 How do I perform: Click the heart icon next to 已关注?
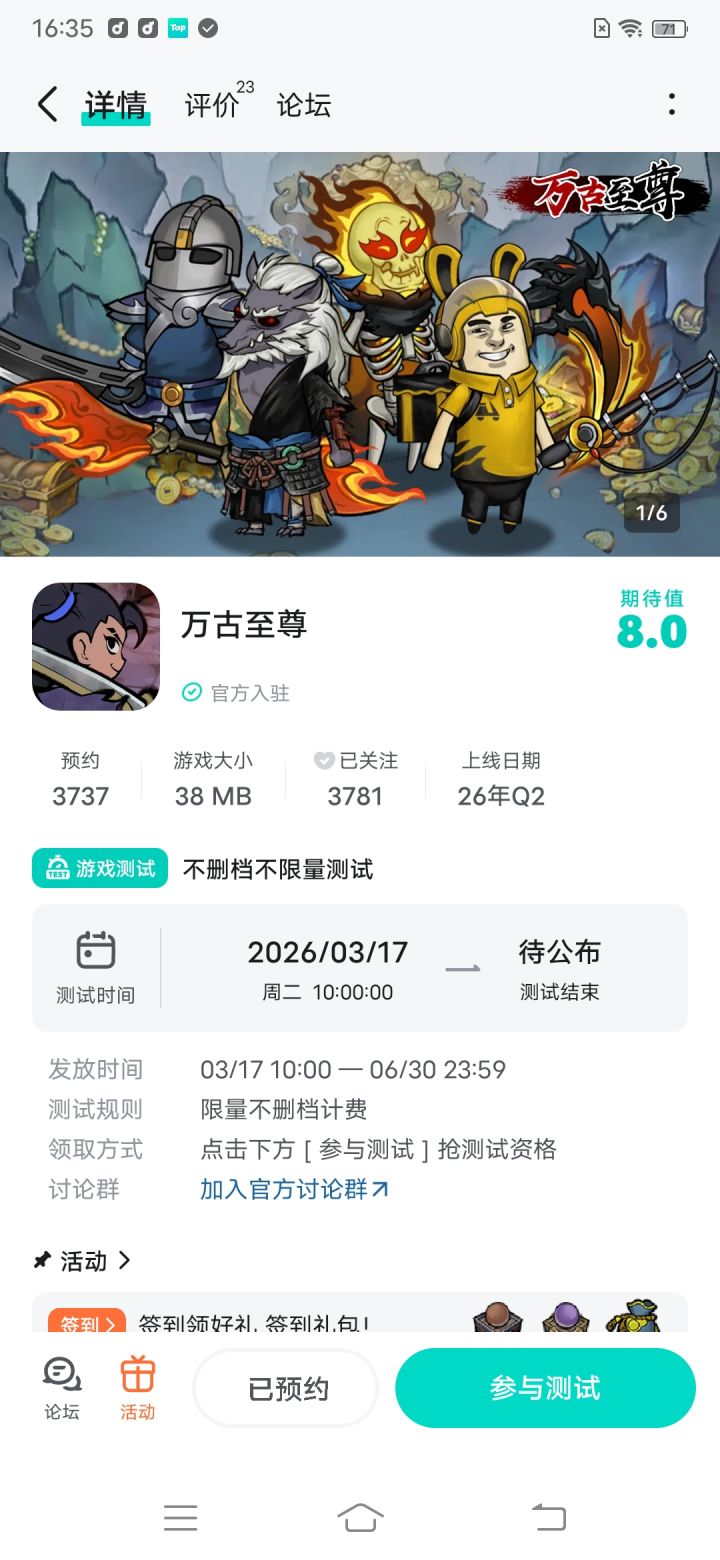tap(322, 760)
